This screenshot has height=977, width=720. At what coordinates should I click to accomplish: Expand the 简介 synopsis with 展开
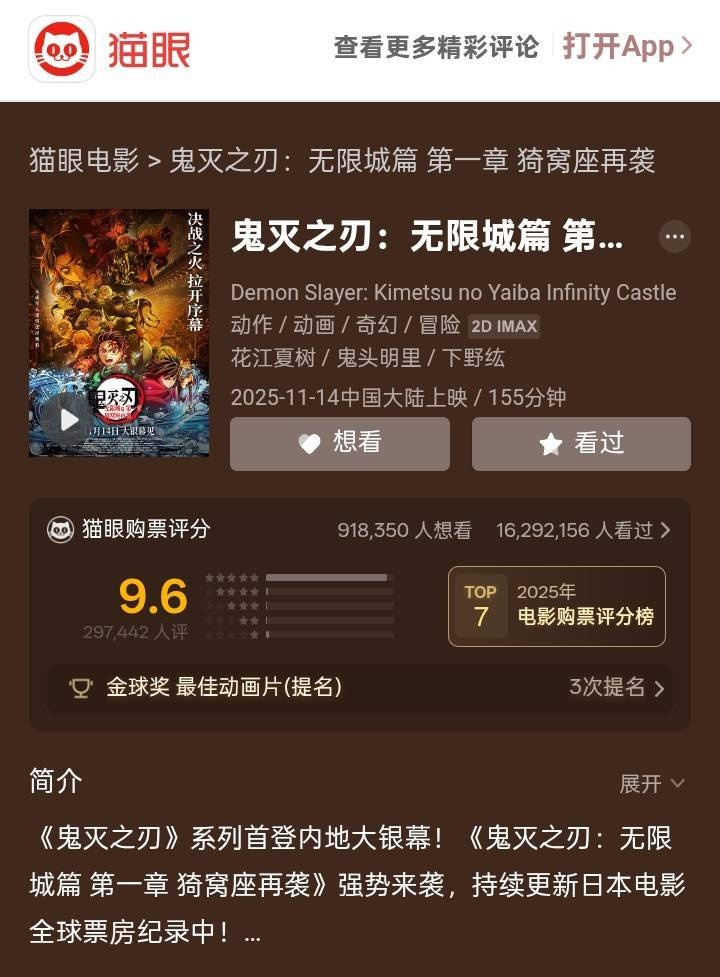tap(652, 783)
